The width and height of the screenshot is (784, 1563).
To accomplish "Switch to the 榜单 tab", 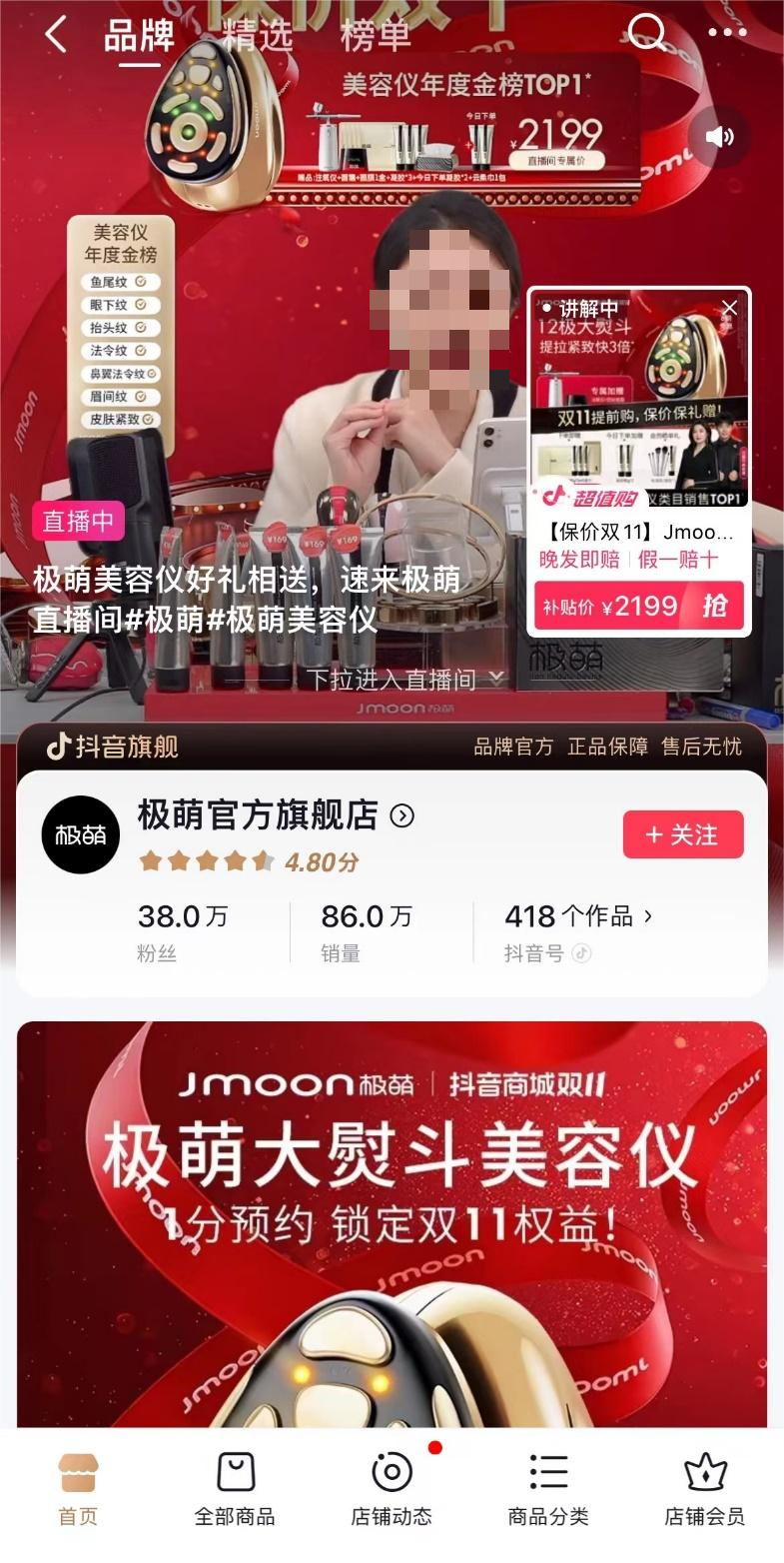I will pyautogui.click(x=376, y=36).
